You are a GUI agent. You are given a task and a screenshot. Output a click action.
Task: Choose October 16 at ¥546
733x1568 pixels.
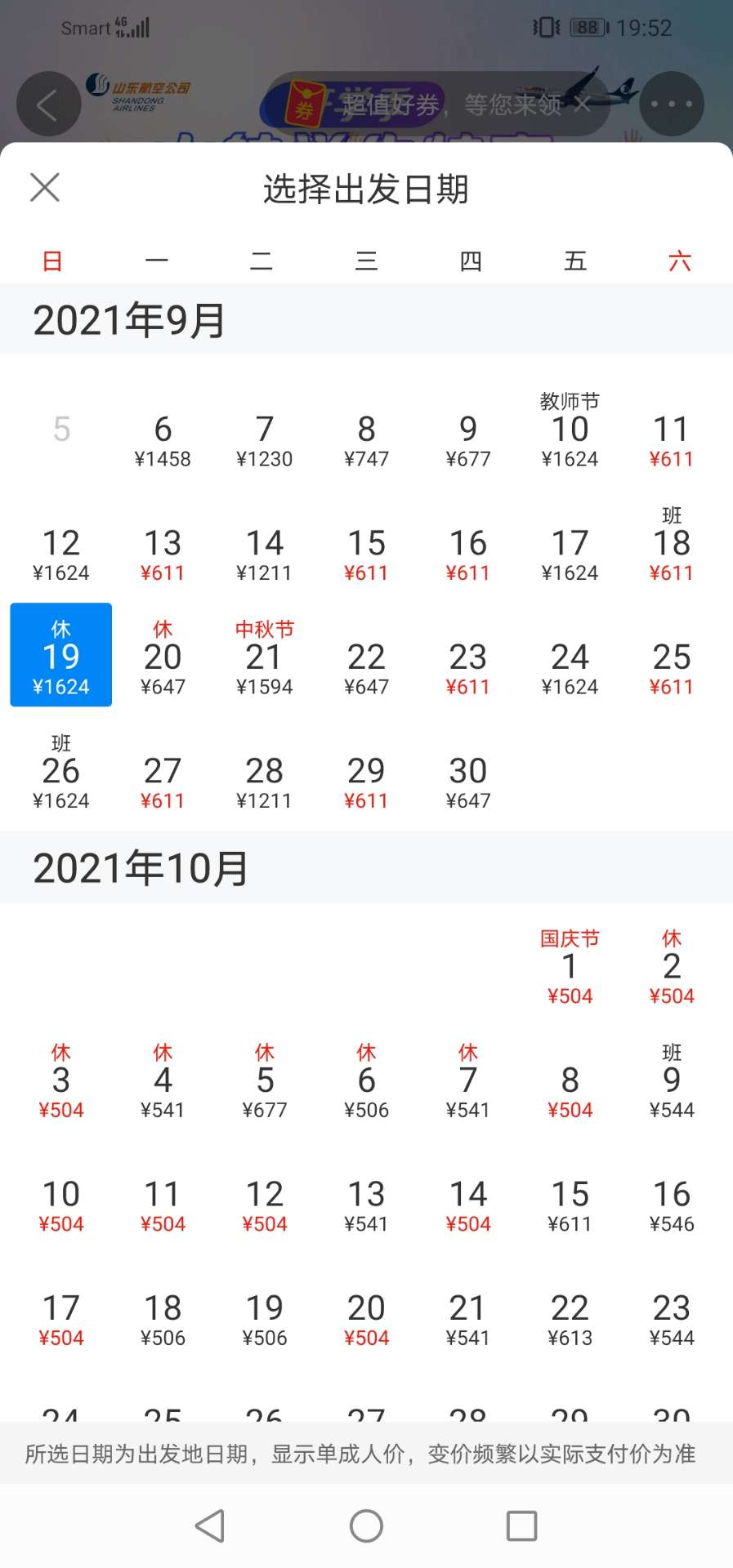[x=671, y=1205]
